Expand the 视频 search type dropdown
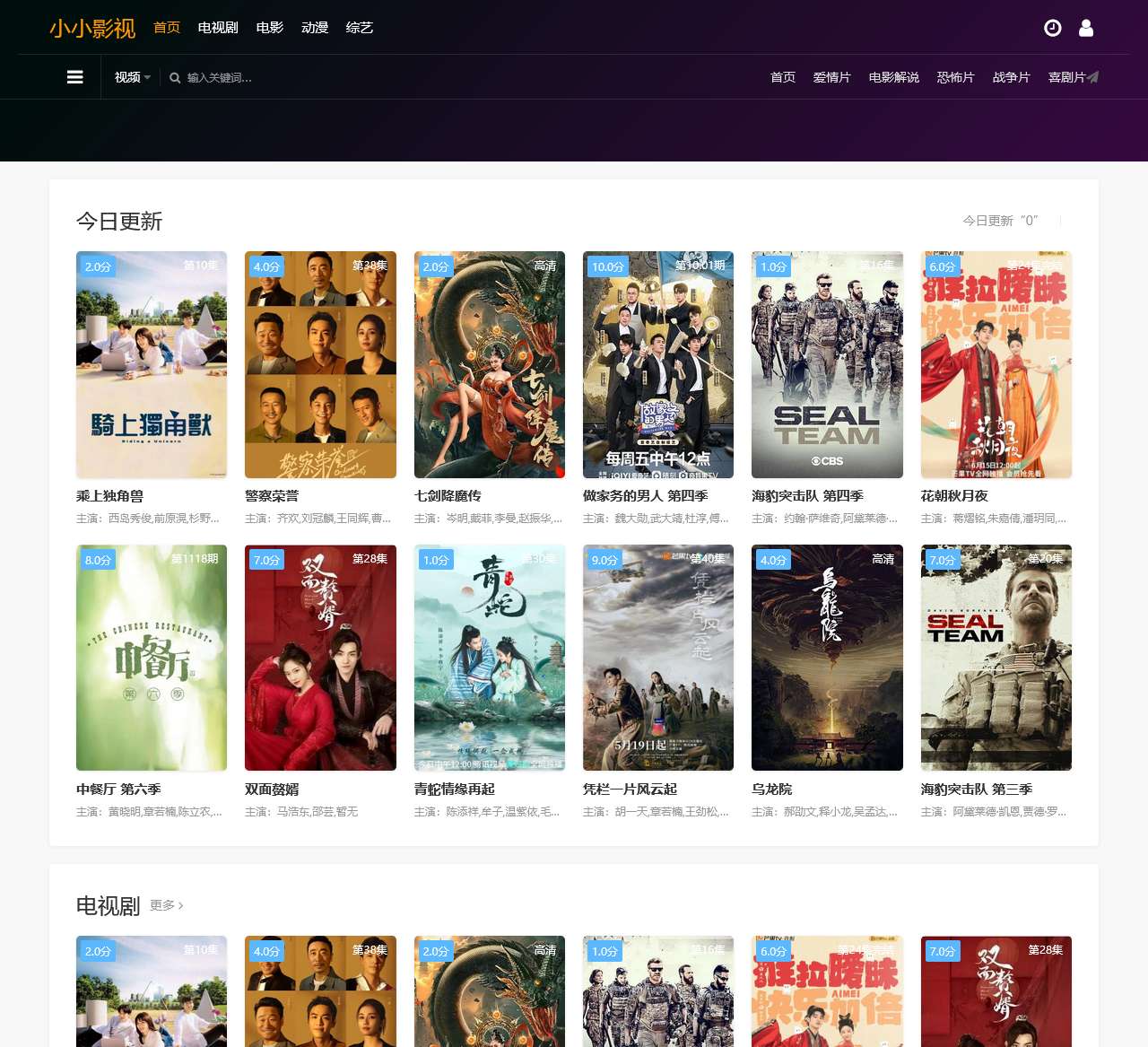The width and height of the screenshot is (1148, 1047). click(132, 77)
